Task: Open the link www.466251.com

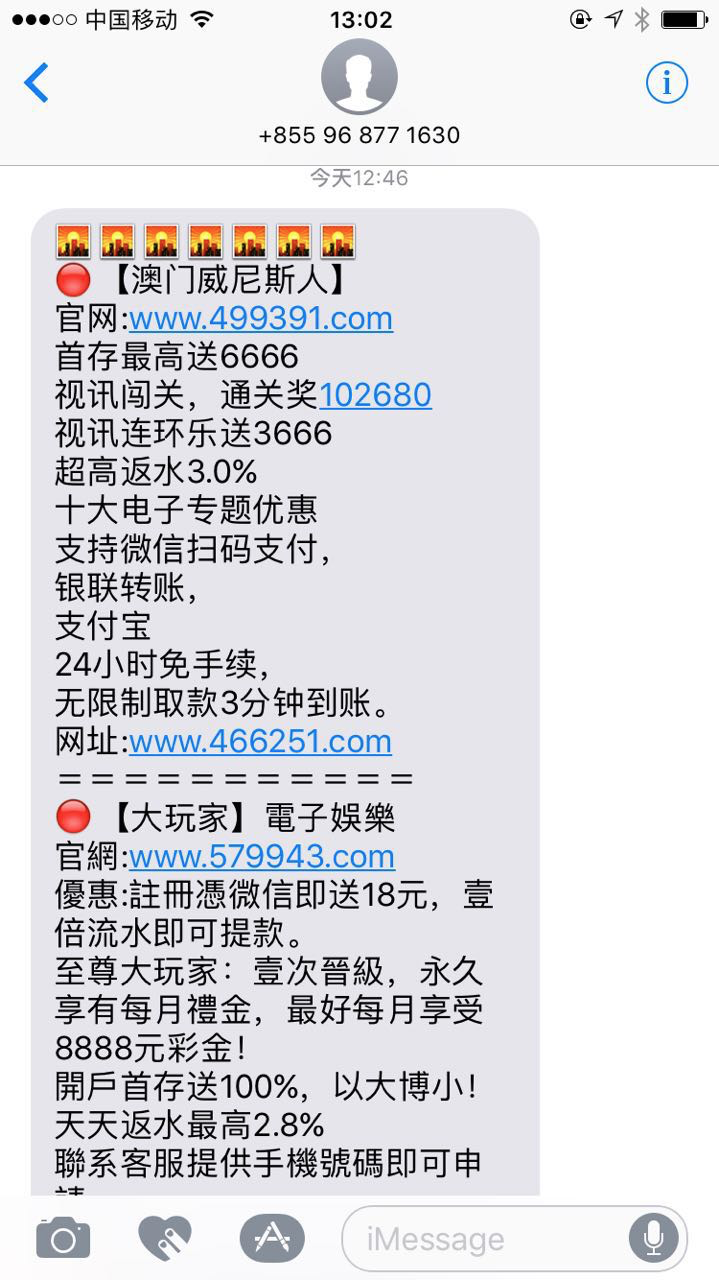Action: pos(260,742)
